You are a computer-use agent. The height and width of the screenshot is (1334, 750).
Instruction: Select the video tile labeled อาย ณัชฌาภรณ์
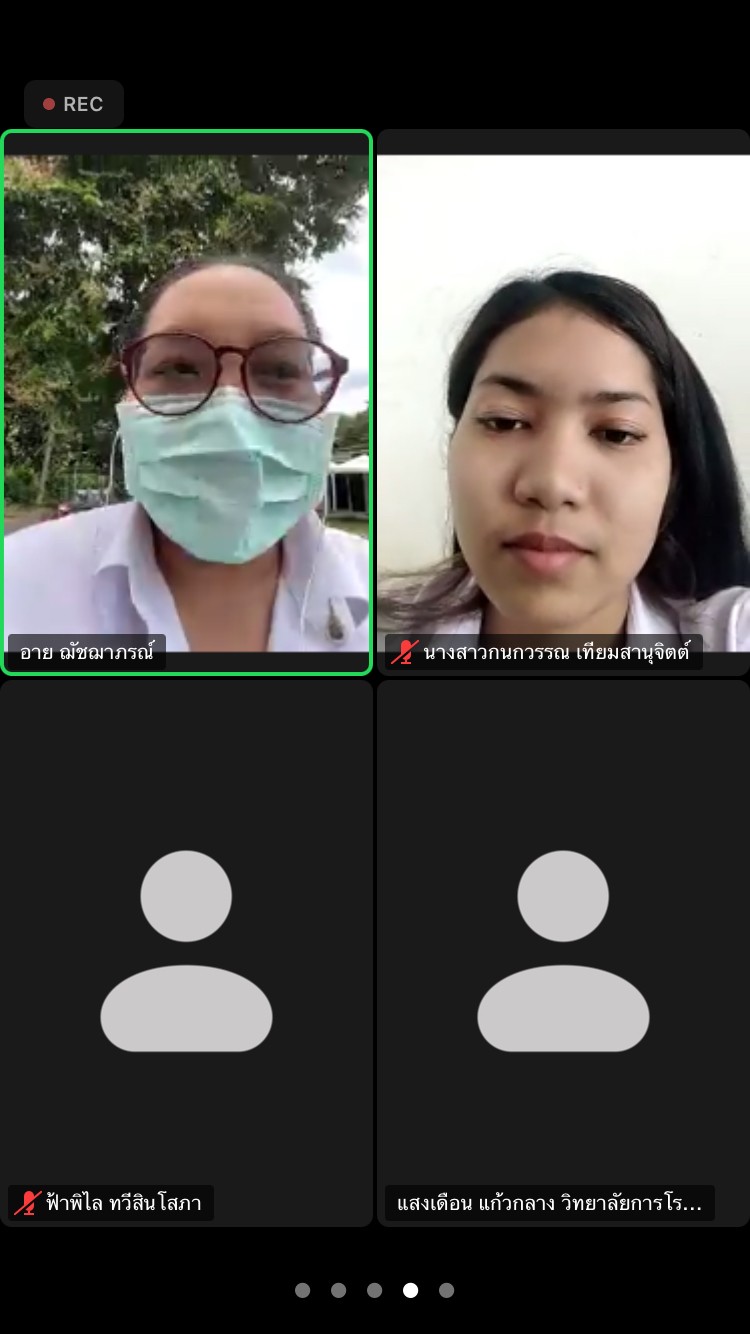click(x=186, y=400)
